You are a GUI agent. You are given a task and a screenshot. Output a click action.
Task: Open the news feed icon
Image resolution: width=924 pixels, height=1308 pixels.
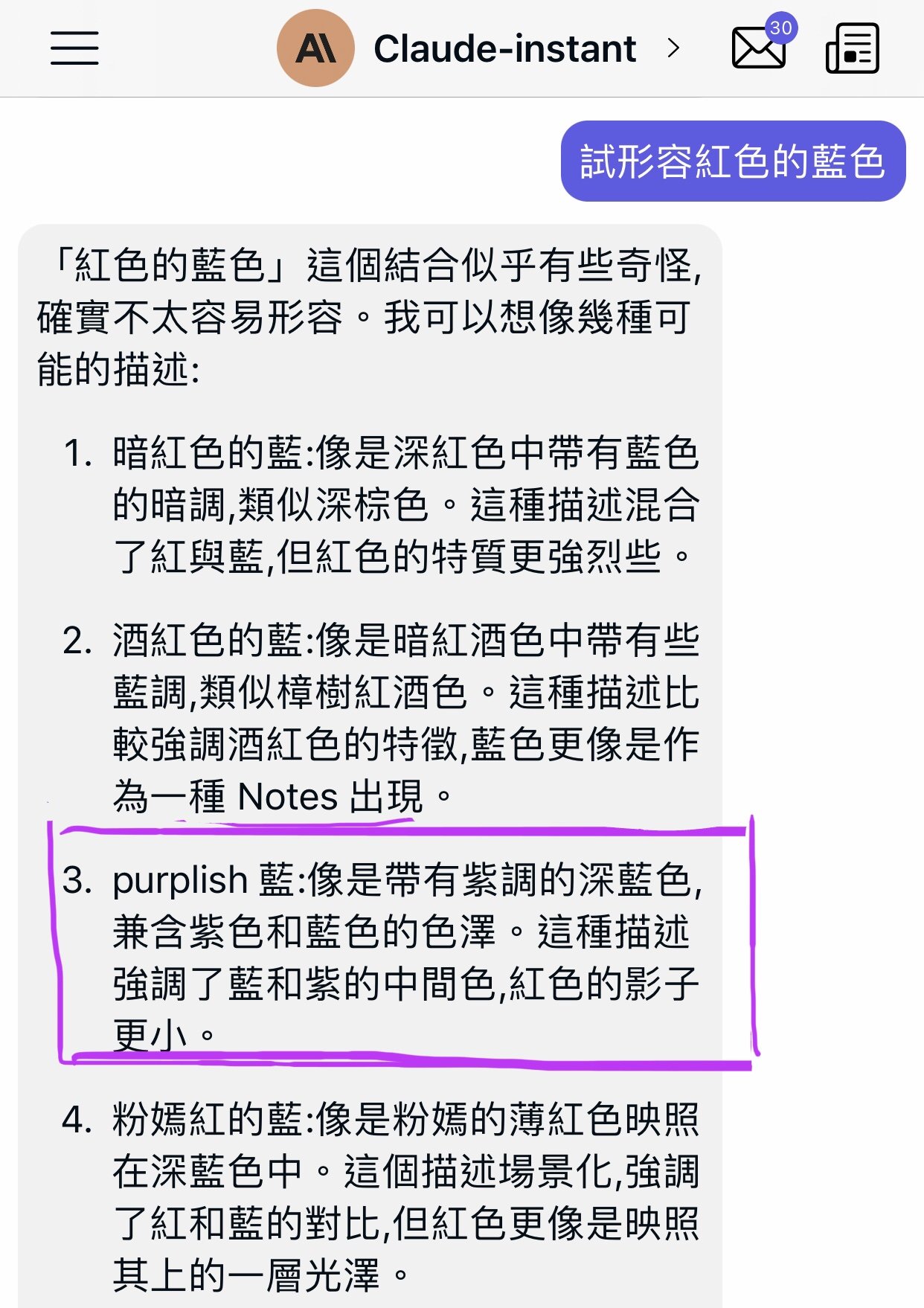click(853, 48)
